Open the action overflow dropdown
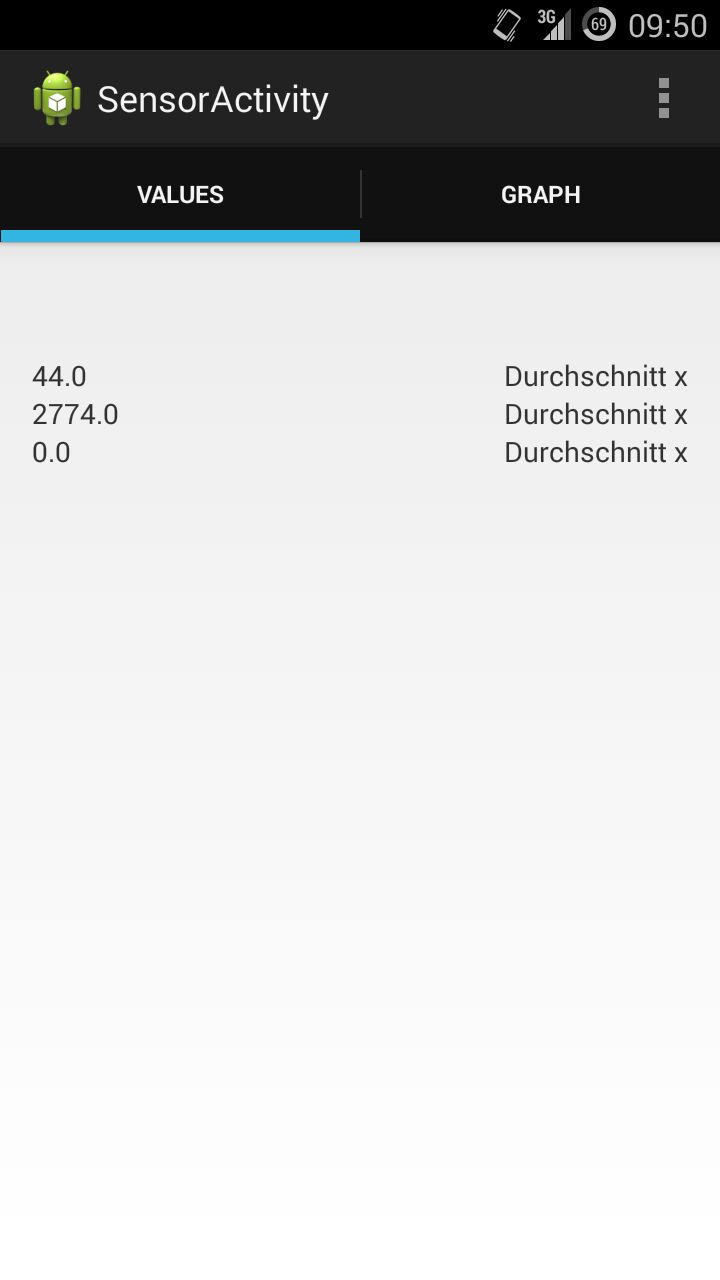 [x=663, y=97]
